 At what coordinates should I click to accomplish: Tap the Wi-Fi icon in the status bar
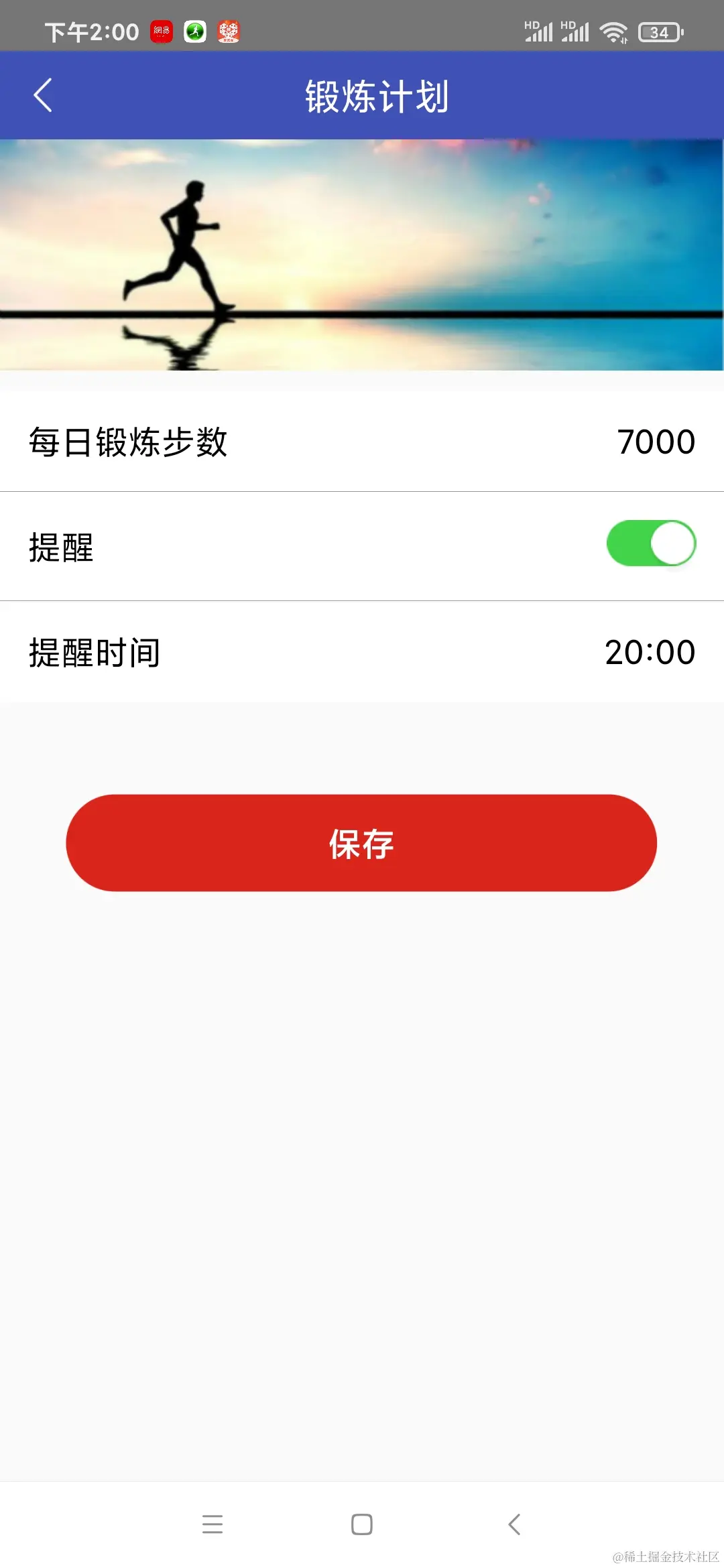[x=614, y=29]
